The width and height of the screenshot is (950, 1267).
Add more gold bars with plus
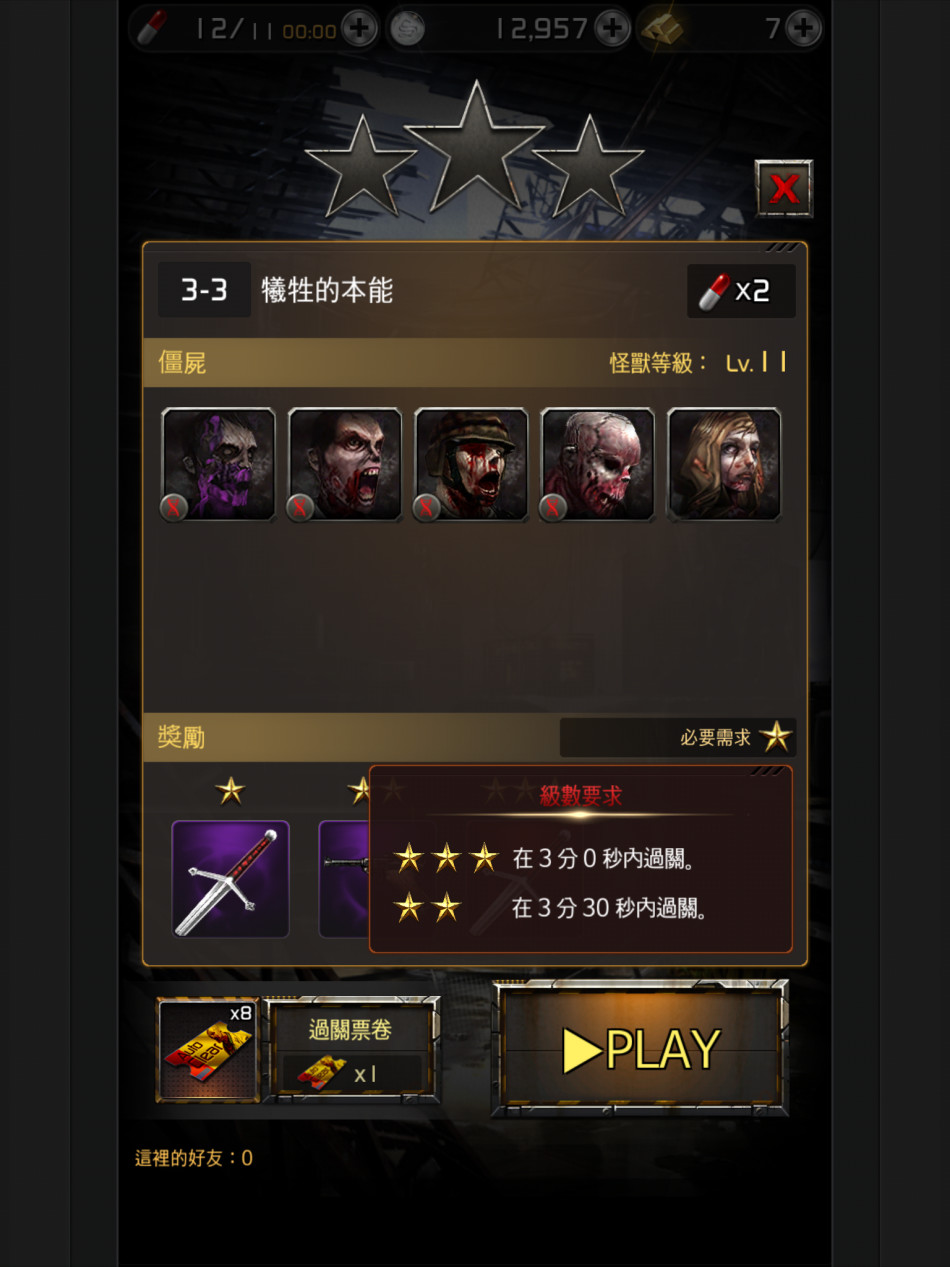(802, 29)
